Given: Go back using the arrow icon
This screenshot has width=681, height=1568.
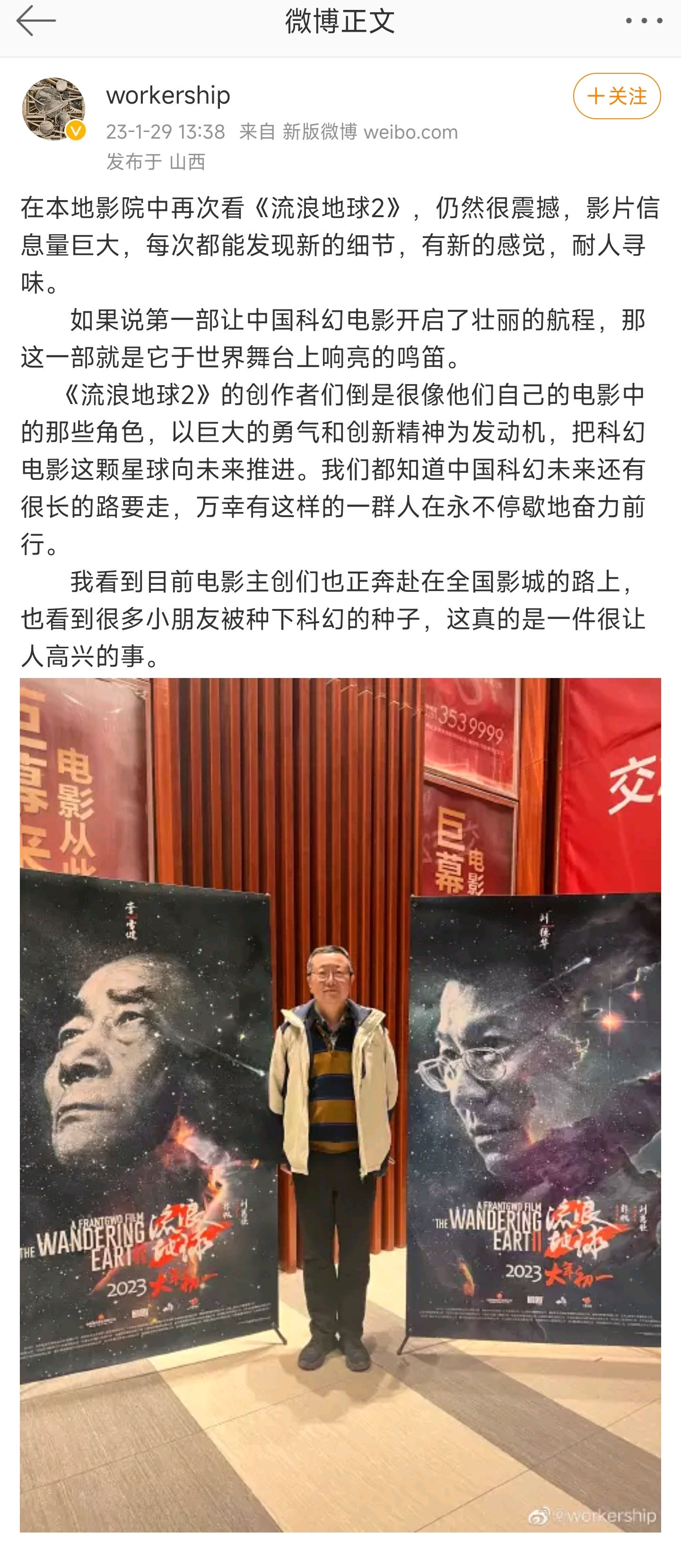Looking at the screenshot, I should pos(35,21).
